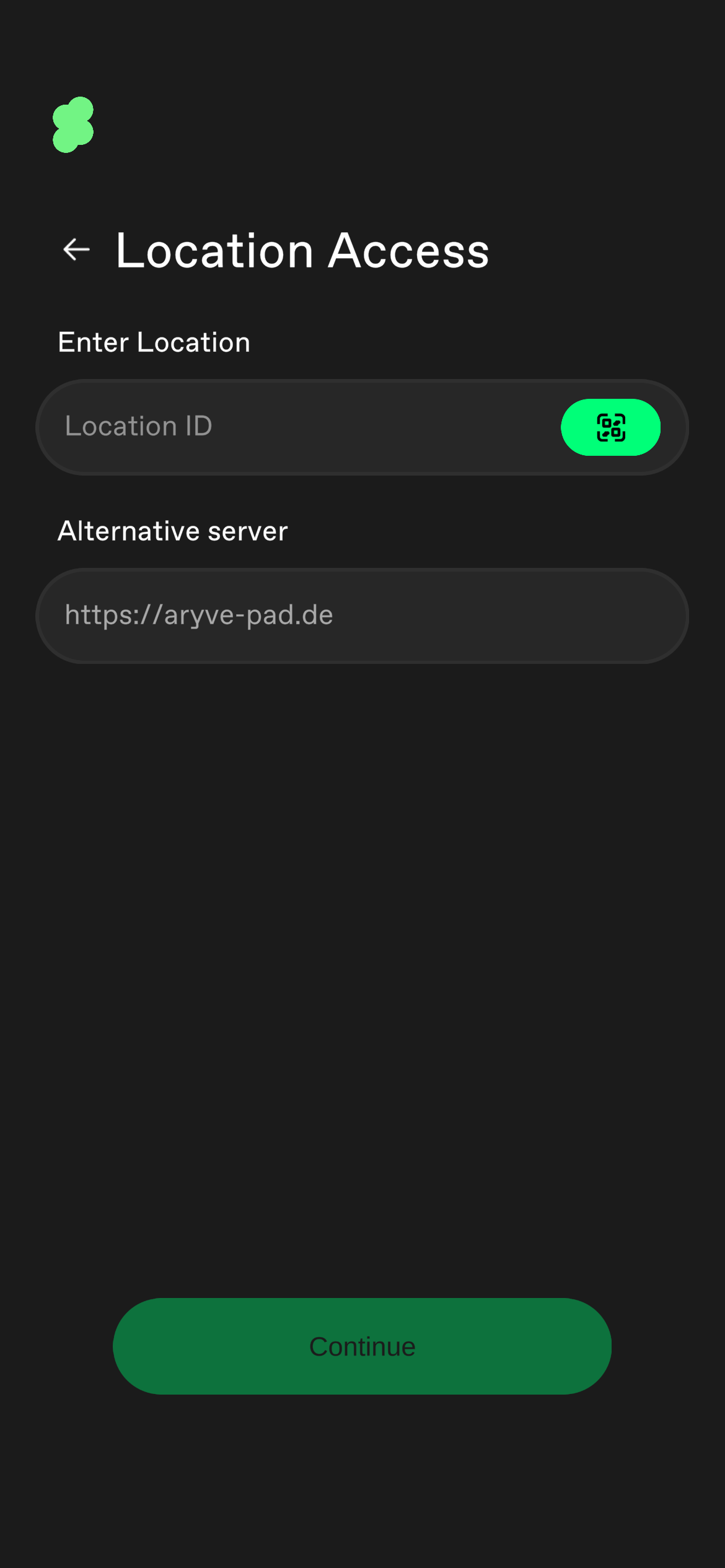
Task: Focus the Location ID field
Action: tap(297, 427)
